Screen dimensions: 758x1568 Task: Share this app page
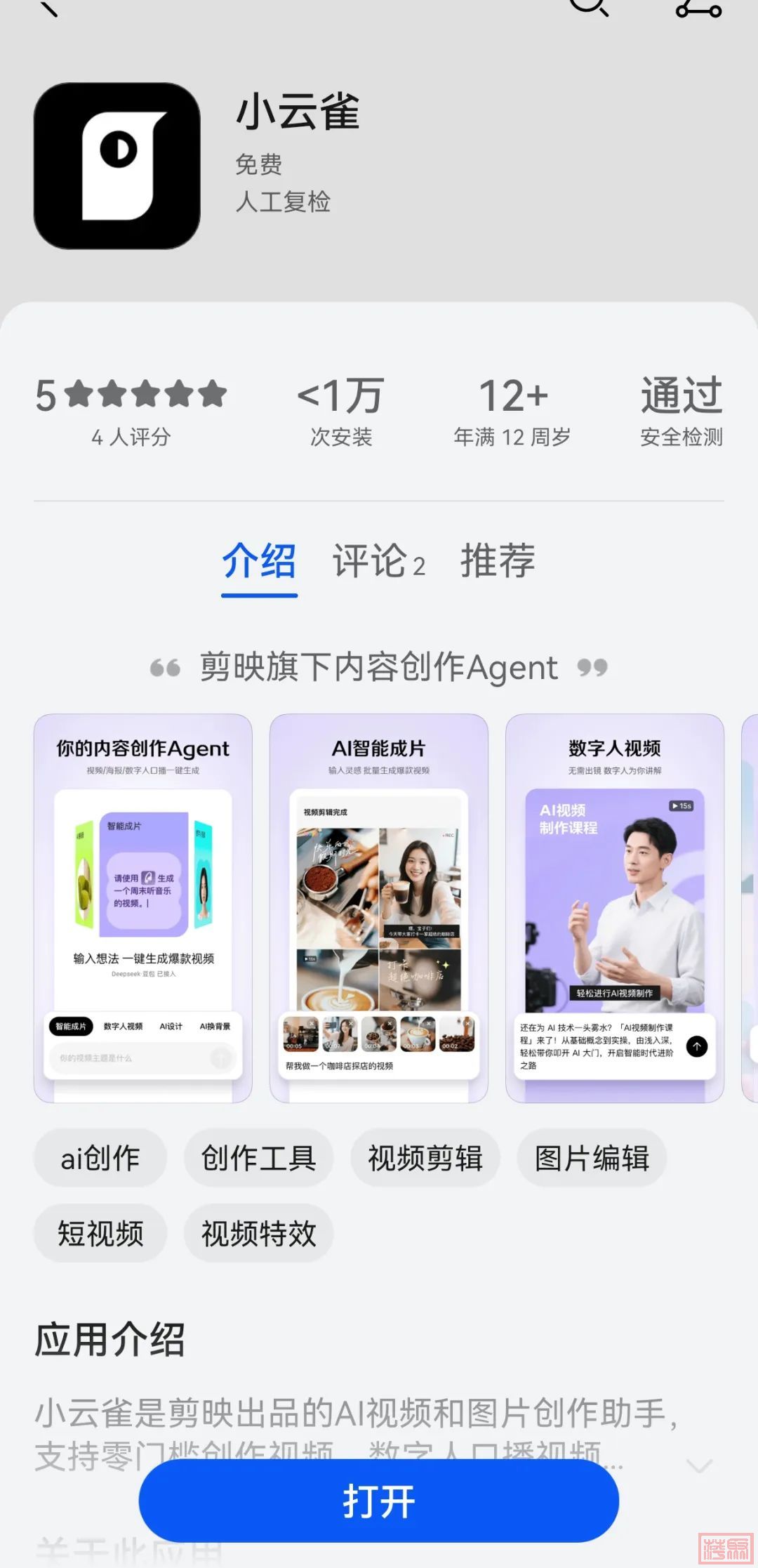[x=698, y=8]
